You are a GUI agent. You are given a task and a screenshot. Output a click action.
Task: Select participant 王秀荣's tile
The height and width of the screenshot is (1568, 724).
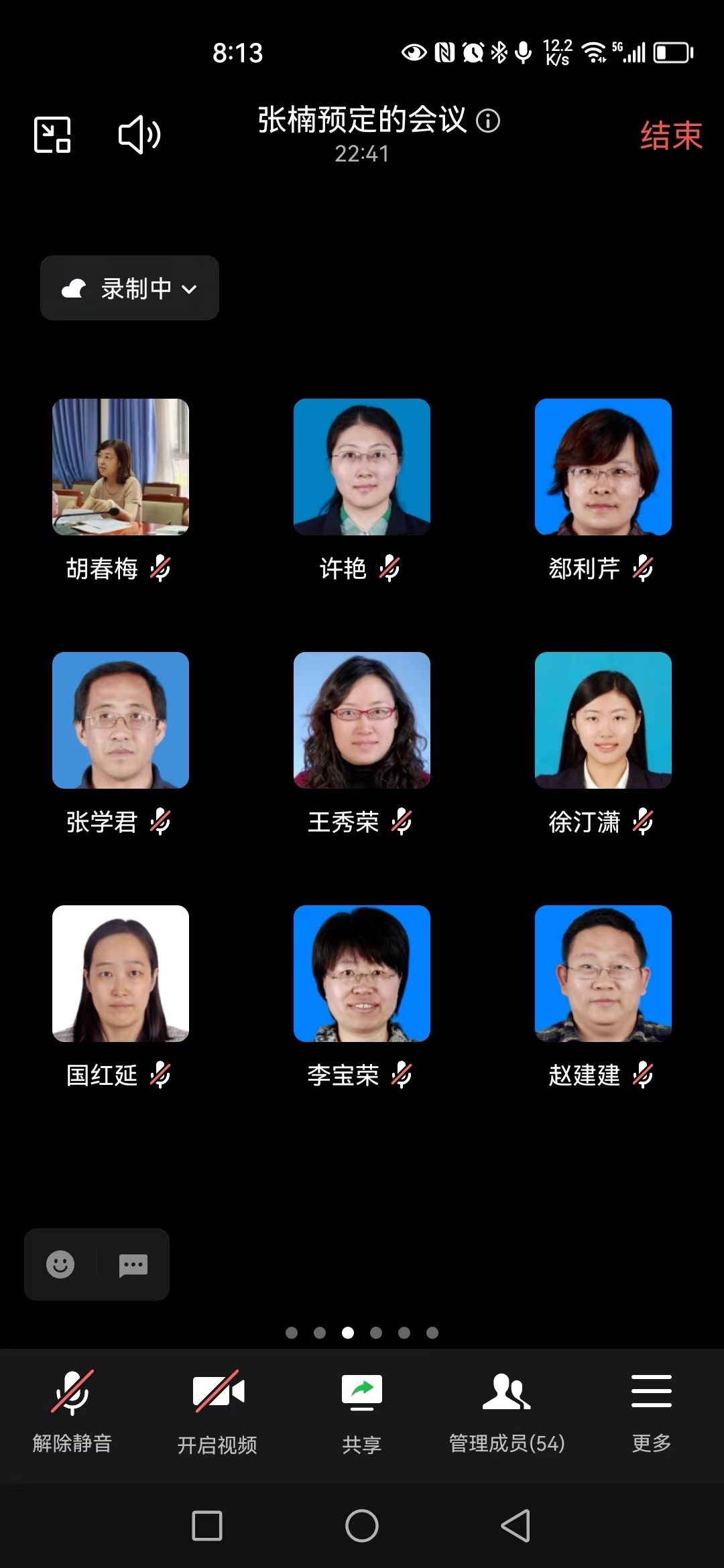click(x=362, y=720)
